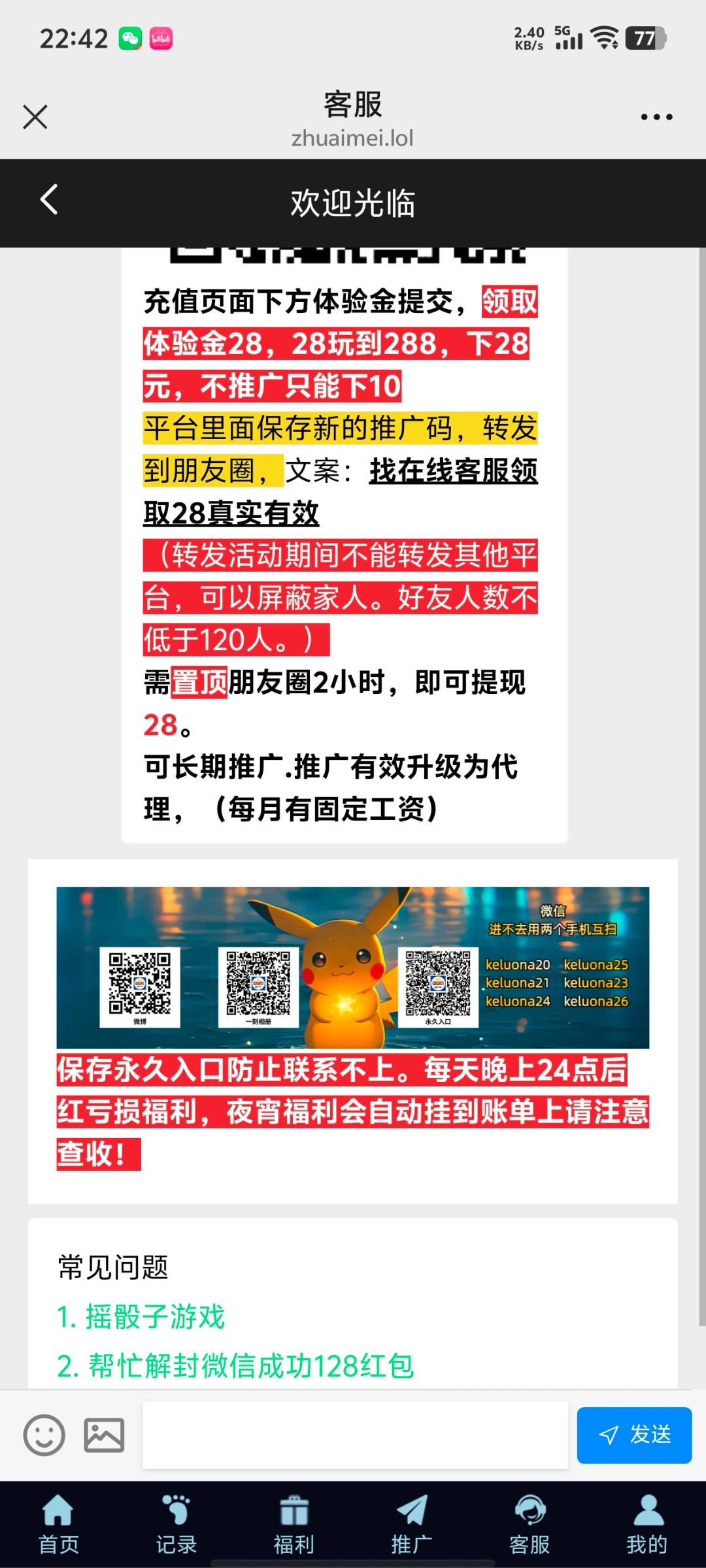The height and width of the screenshot is (1568, 706).
Task: View the Pikachu QR banner image
Action: click(353, 968)
